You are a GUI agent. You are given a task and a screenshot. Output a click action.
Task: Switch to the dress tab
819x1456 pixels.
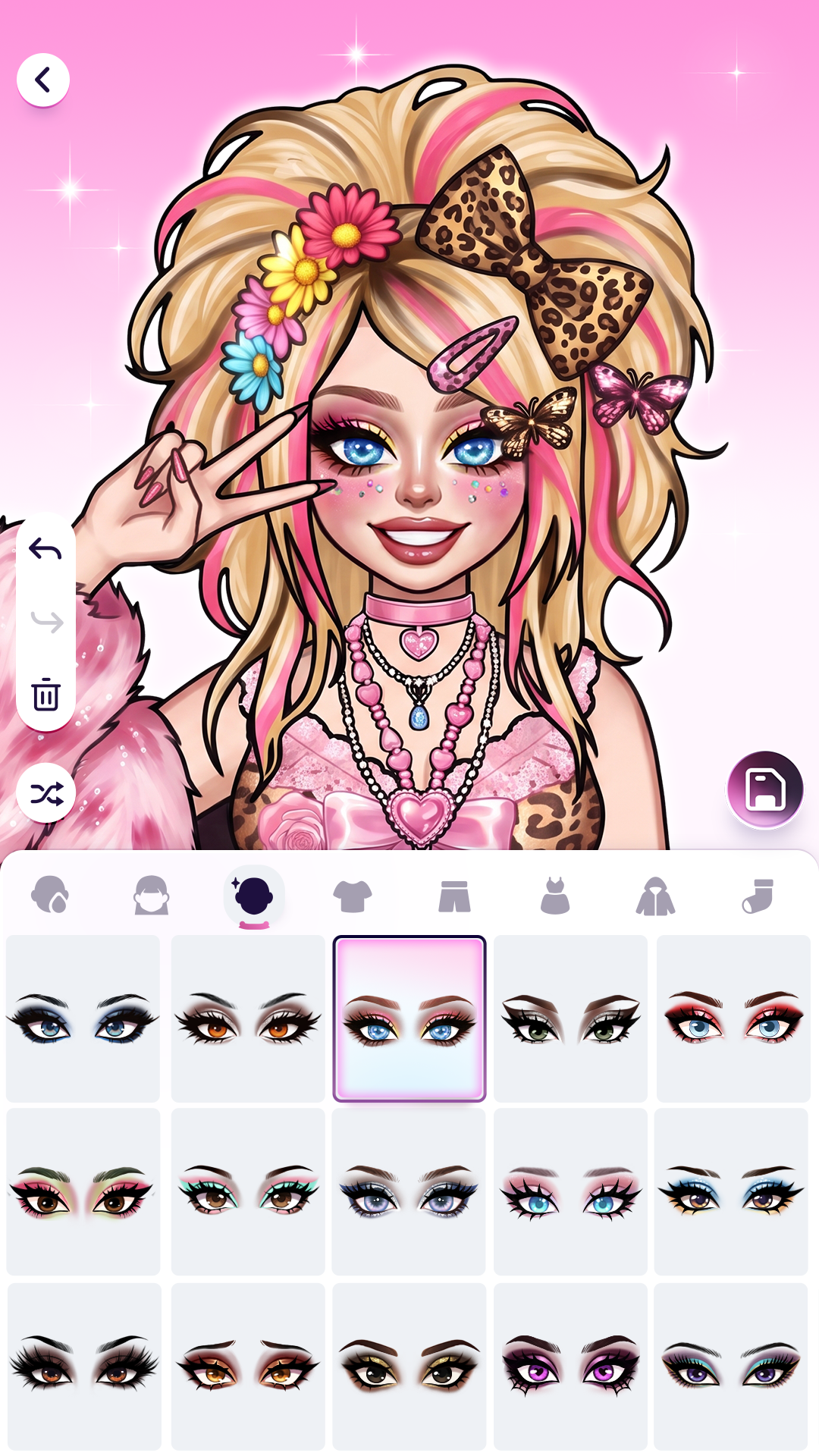click(x=555, y=896)
